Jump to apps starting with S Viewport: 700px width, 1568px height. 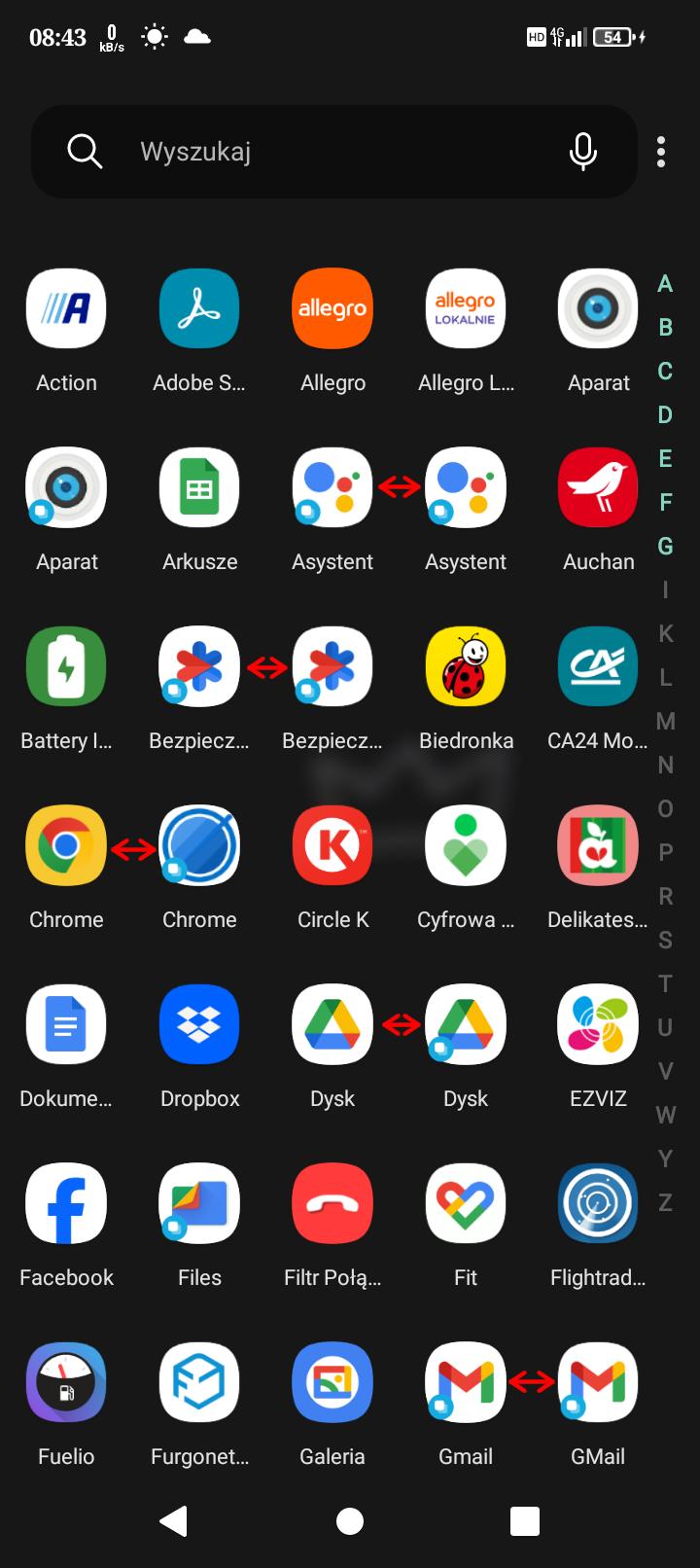tap(665, 941)
